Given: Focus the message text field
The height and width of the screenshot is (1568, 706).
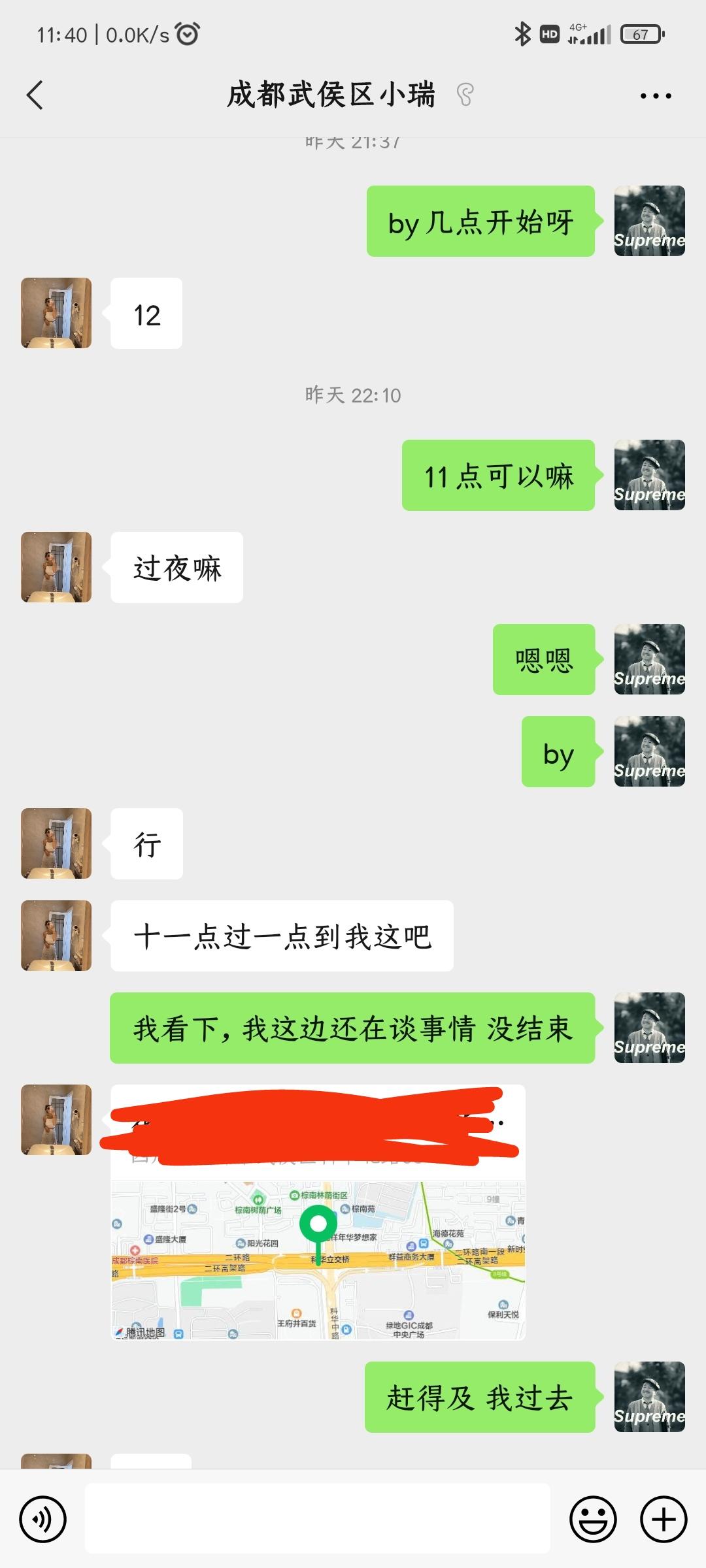Looking at the screenshot, I should (317, 1518).
